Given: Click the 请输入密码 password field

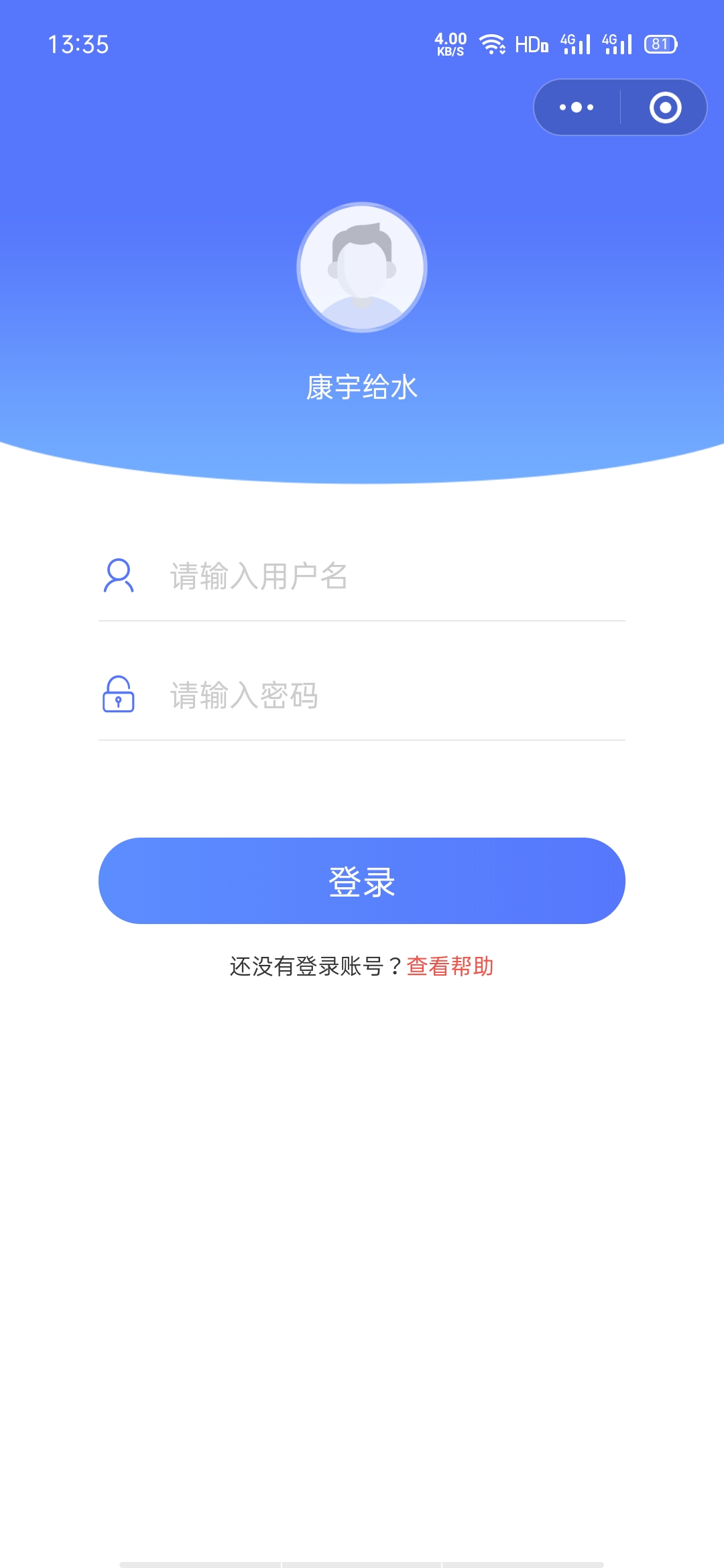Looking at the screenshot, I should click(x=335, y=697).
